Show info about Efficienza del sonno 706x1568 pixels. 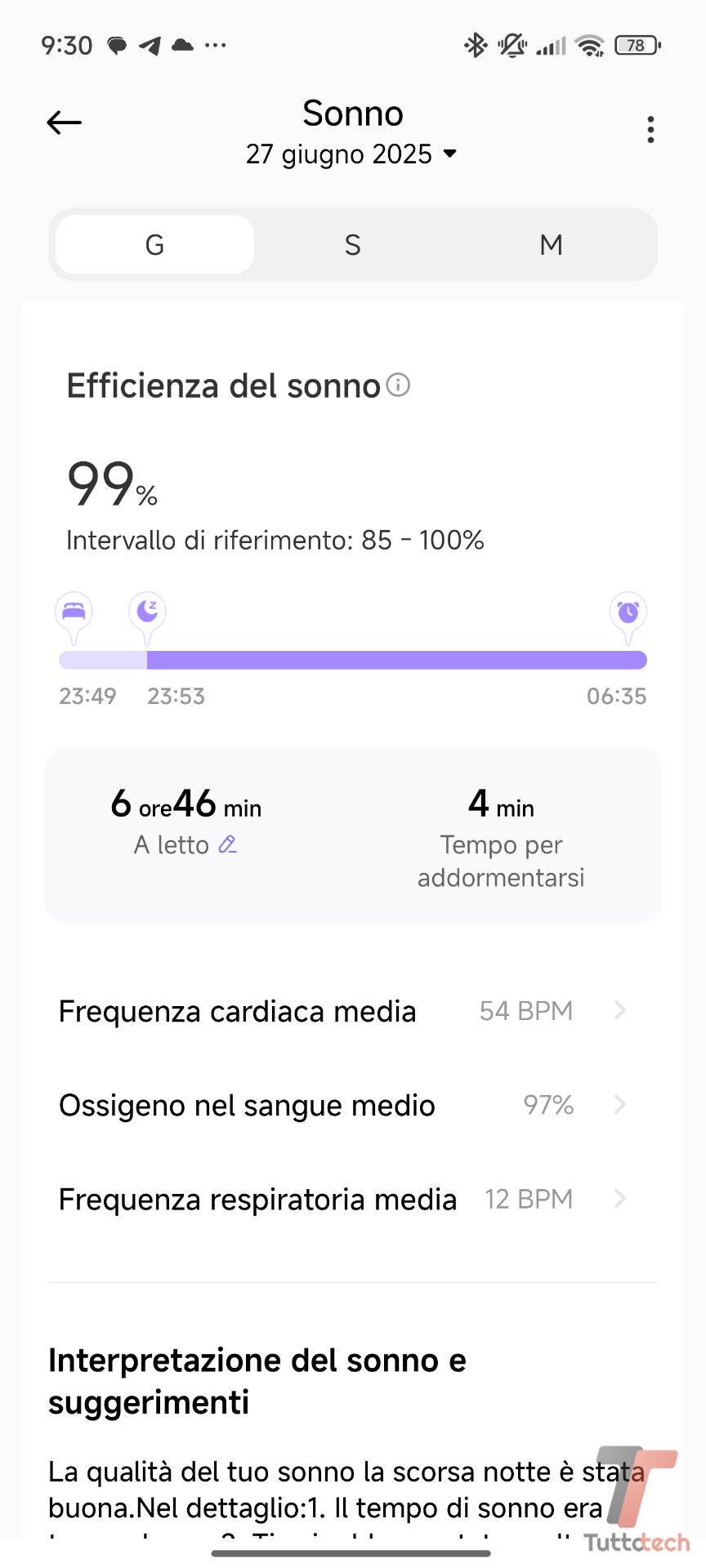tap(398, 385)
